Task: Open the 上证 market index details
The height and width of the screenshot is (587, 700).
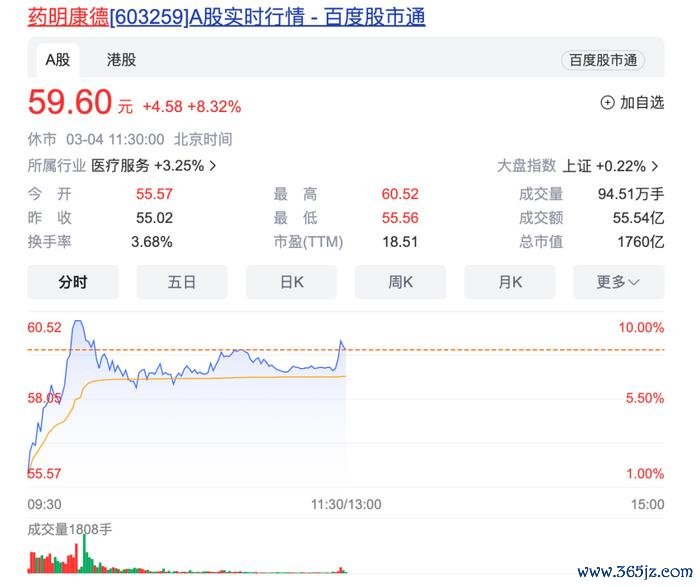Action: click(611, 166)
